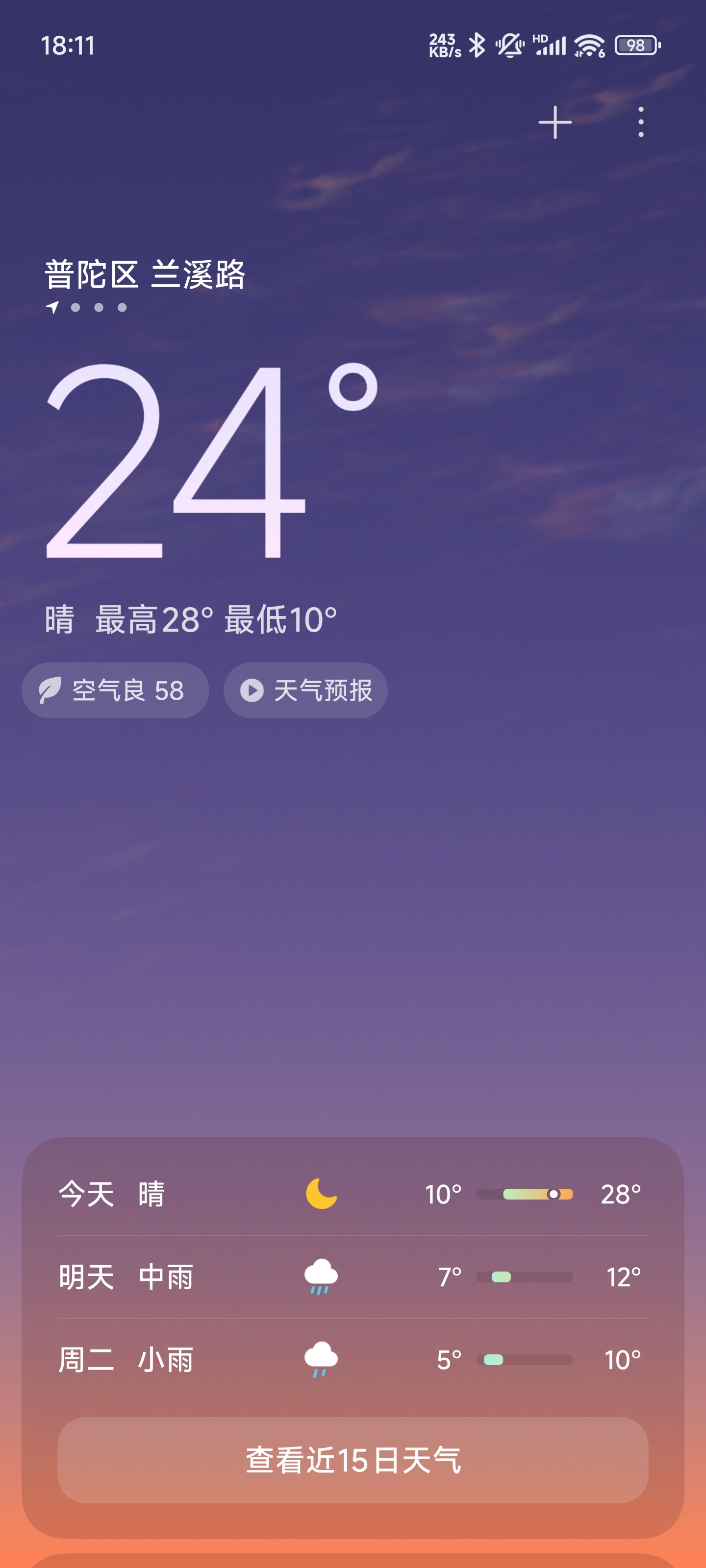Open the 空气良 58 air quality chip
Viewport: 706px width, 1568px height.
pyautogui.click(x=115, y=690)
